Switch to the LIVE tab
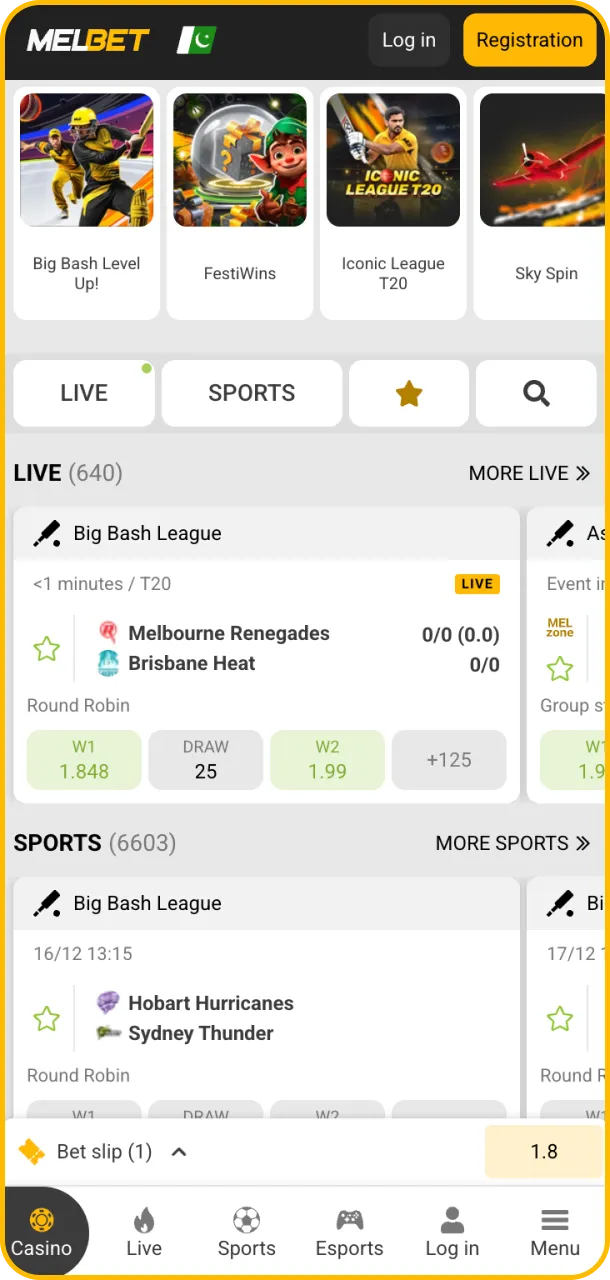This screenshot has height=1280, width=610. click(84, 393)
